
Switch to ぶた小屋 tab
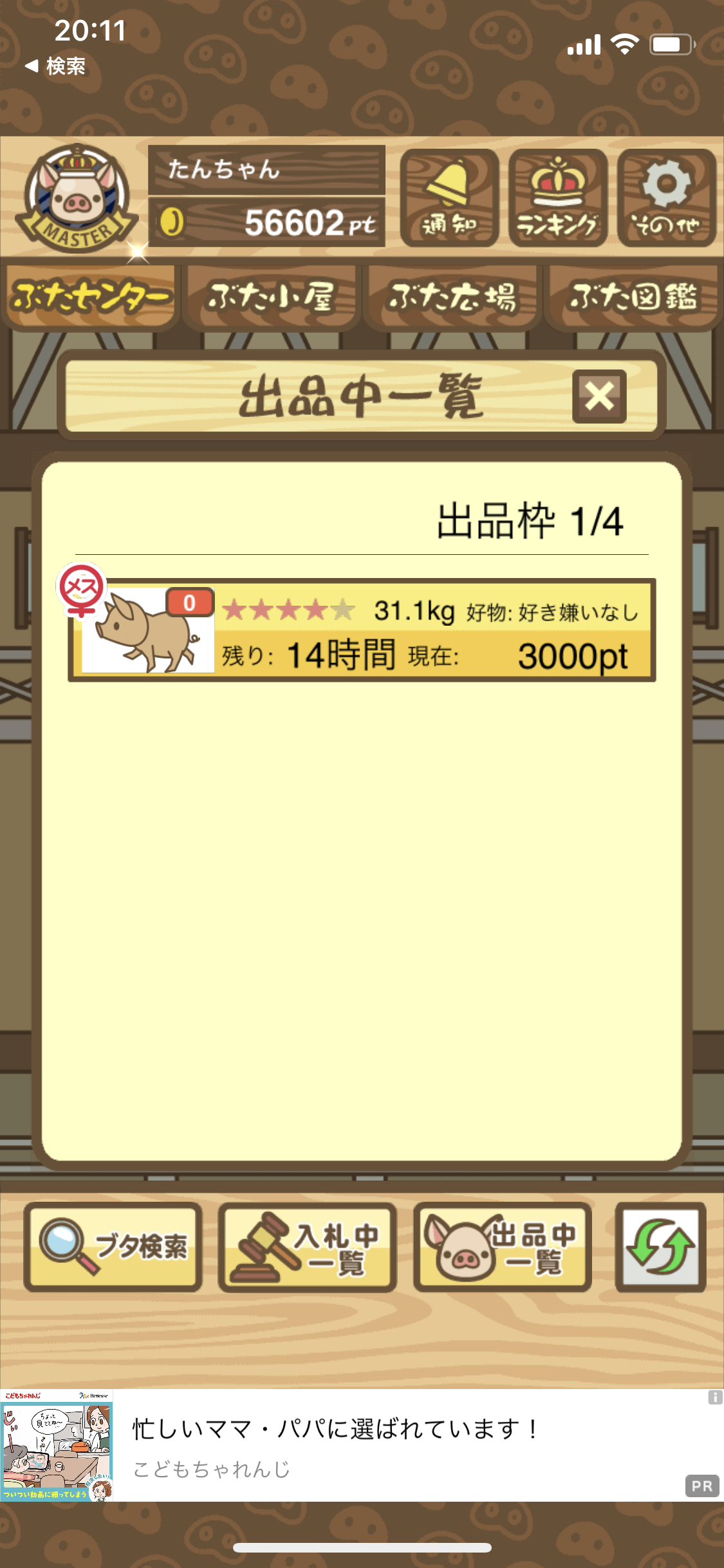click(270, 297)
